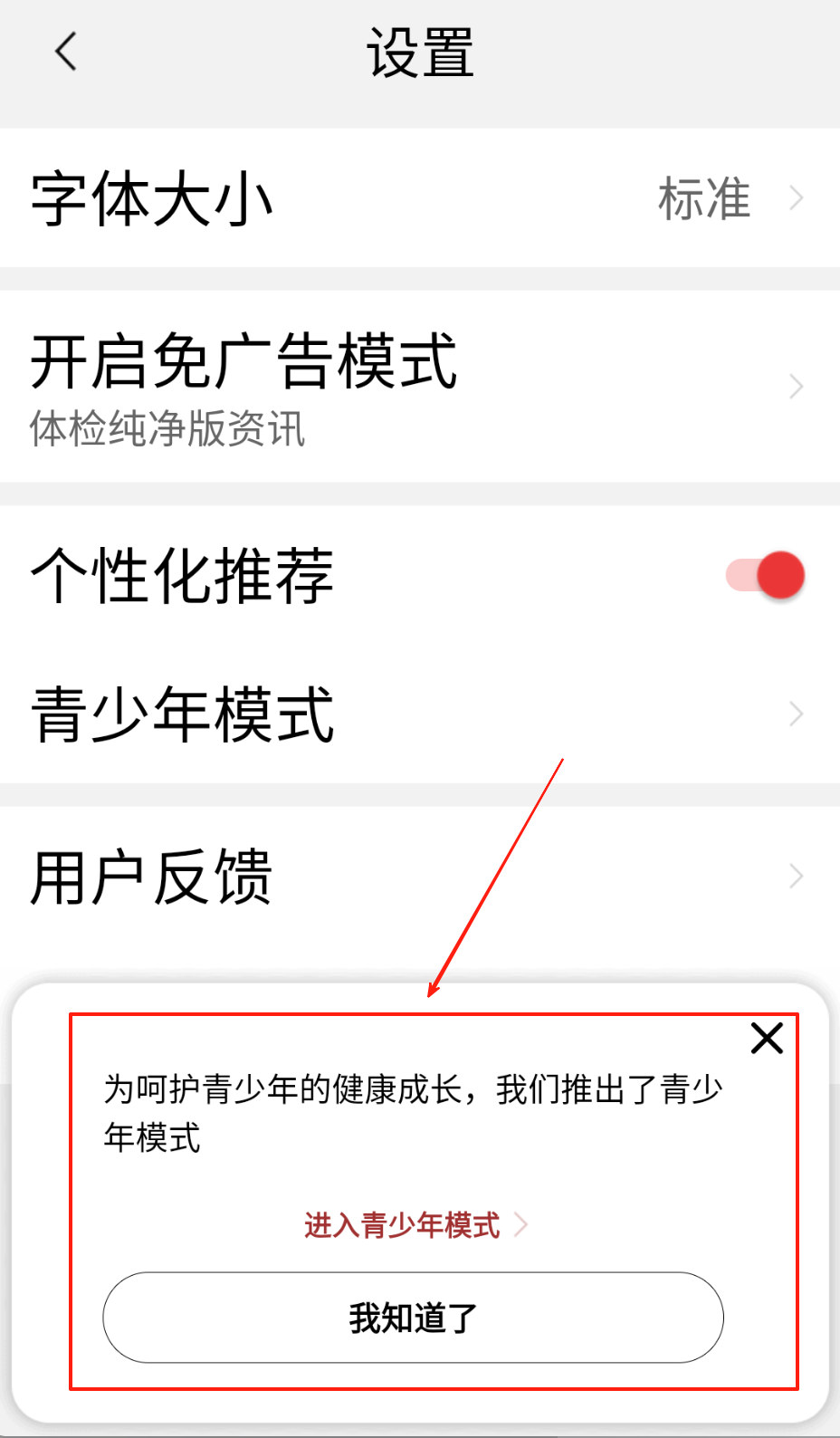The height and width of the screenshot is (1438, 840).
Task: Open the 青少年模式 row
Action: 420,714
